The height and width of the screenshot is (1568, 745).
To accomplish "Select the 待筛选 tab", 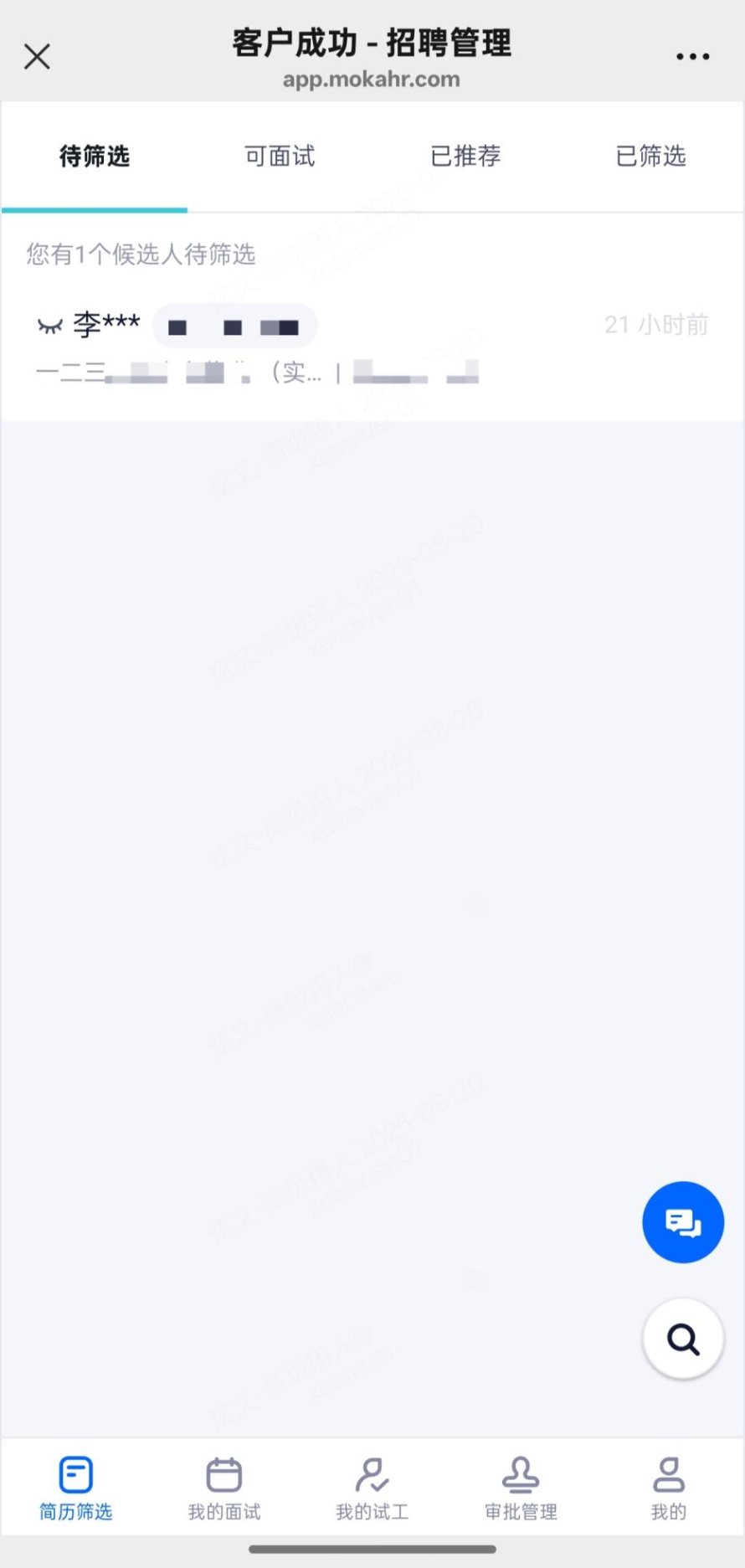I will point(95,157).
